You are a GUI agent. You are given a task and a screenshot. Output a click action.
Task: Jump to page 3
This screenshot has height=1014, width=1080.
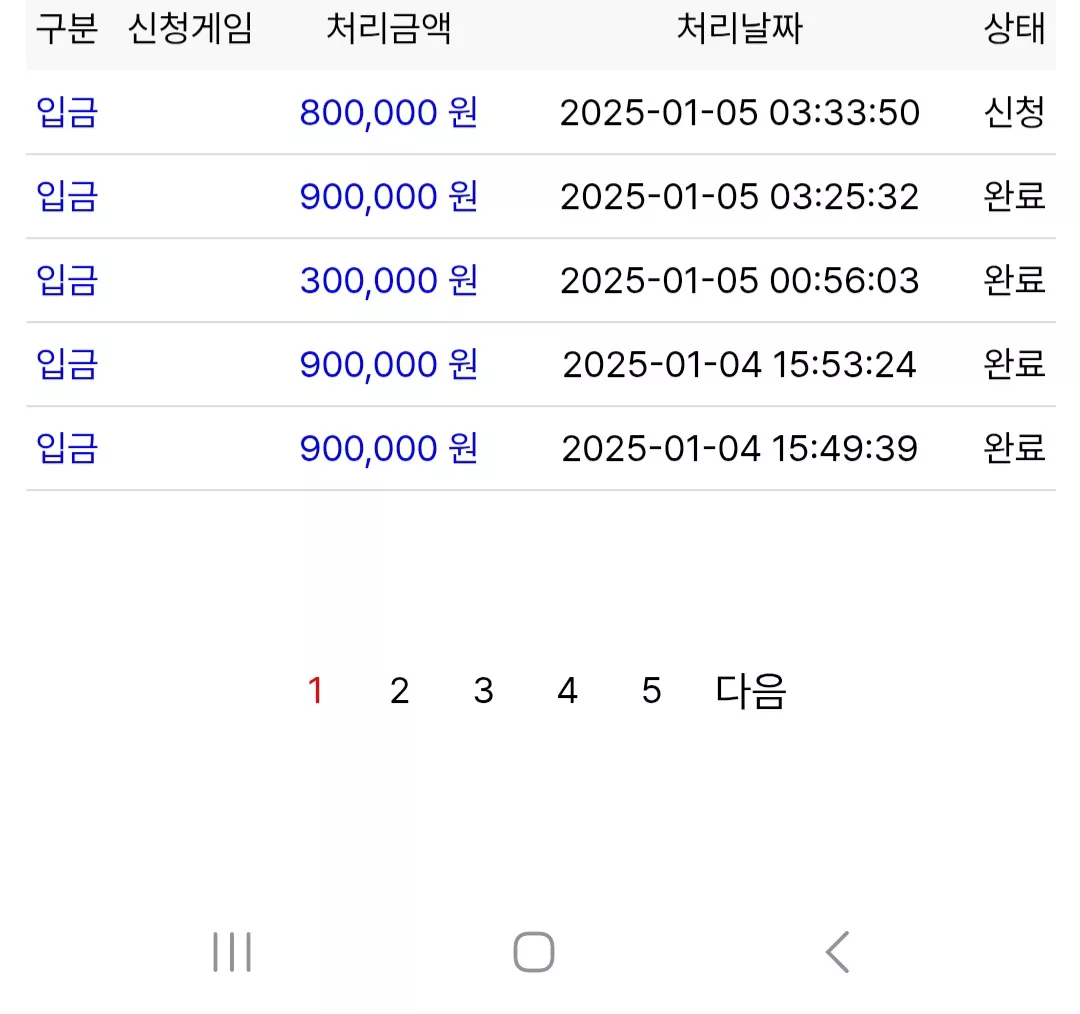click(484, 690)
